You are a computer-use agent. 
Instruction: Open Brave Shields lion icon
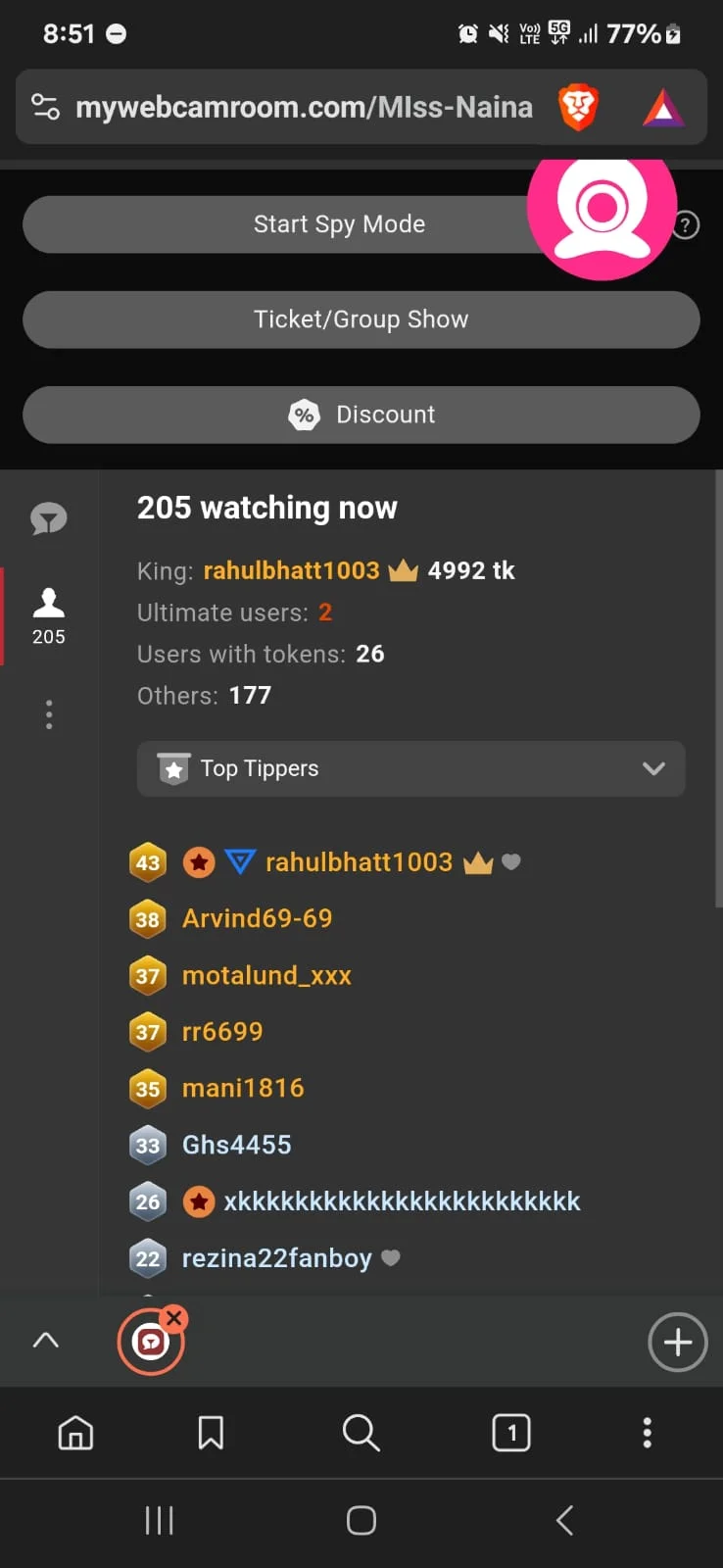click(x=578, y=107)
